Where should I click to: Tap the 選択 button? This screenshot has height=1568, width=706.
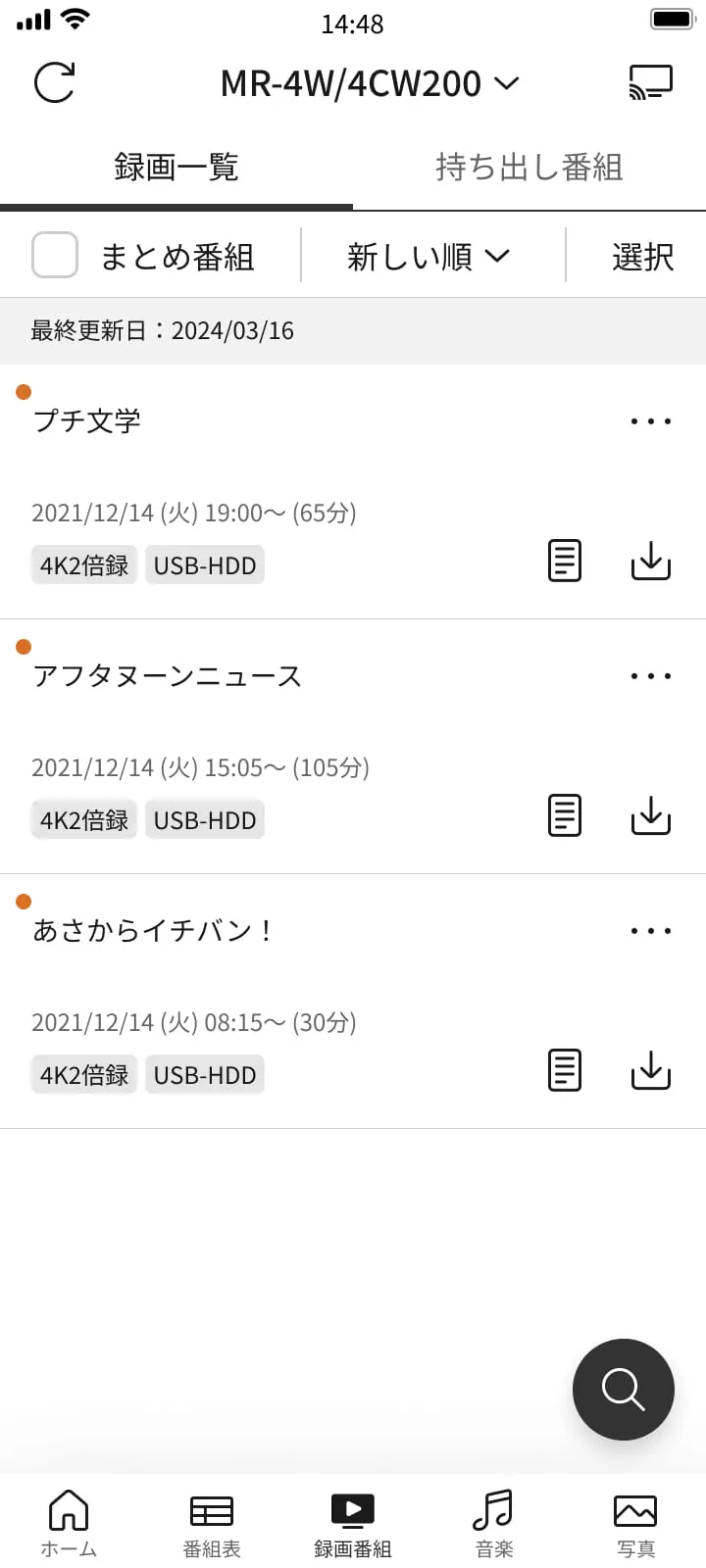click(x=642, y=257)
